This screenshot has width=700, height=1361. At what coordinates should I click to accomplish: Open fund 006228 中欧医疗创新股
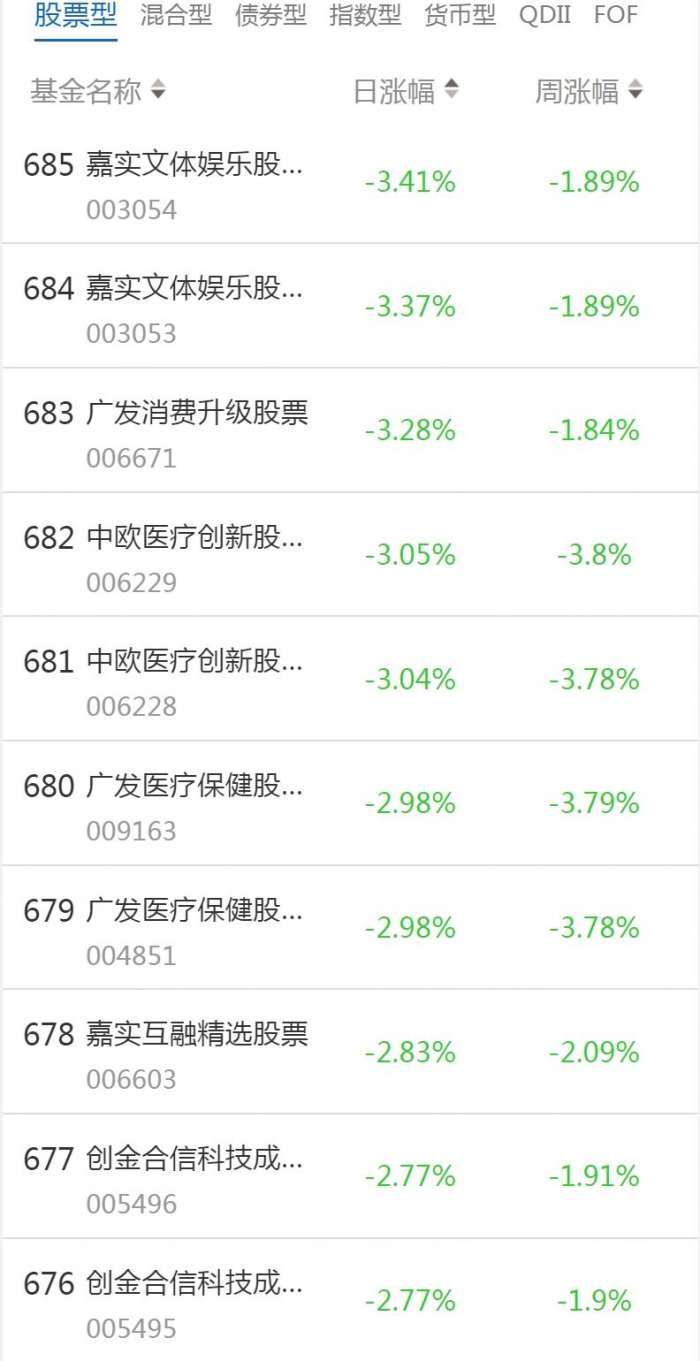pyautogui.click(x=195, y=681)
